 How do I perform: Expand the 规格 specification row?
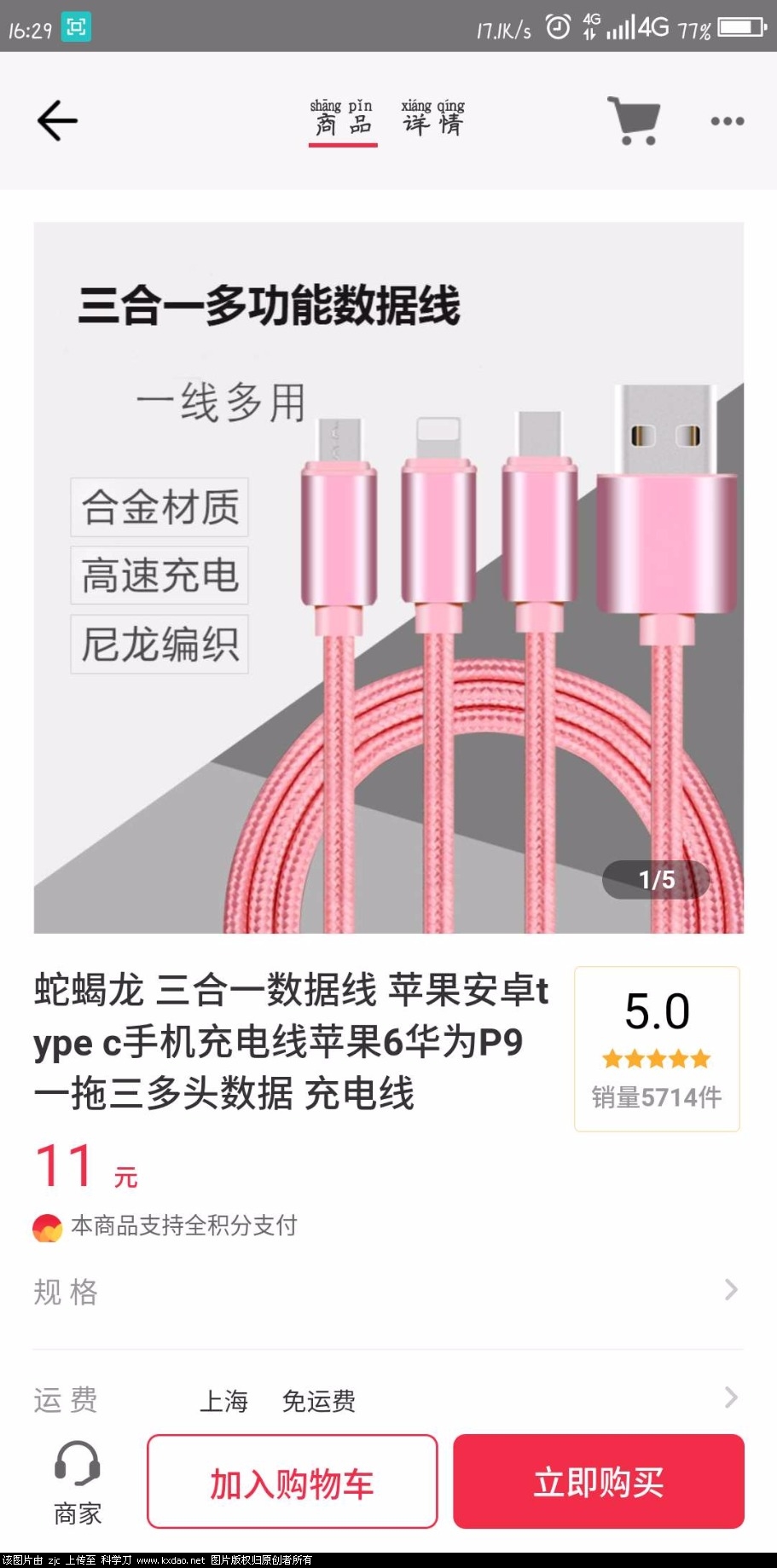click(388, 1291)
